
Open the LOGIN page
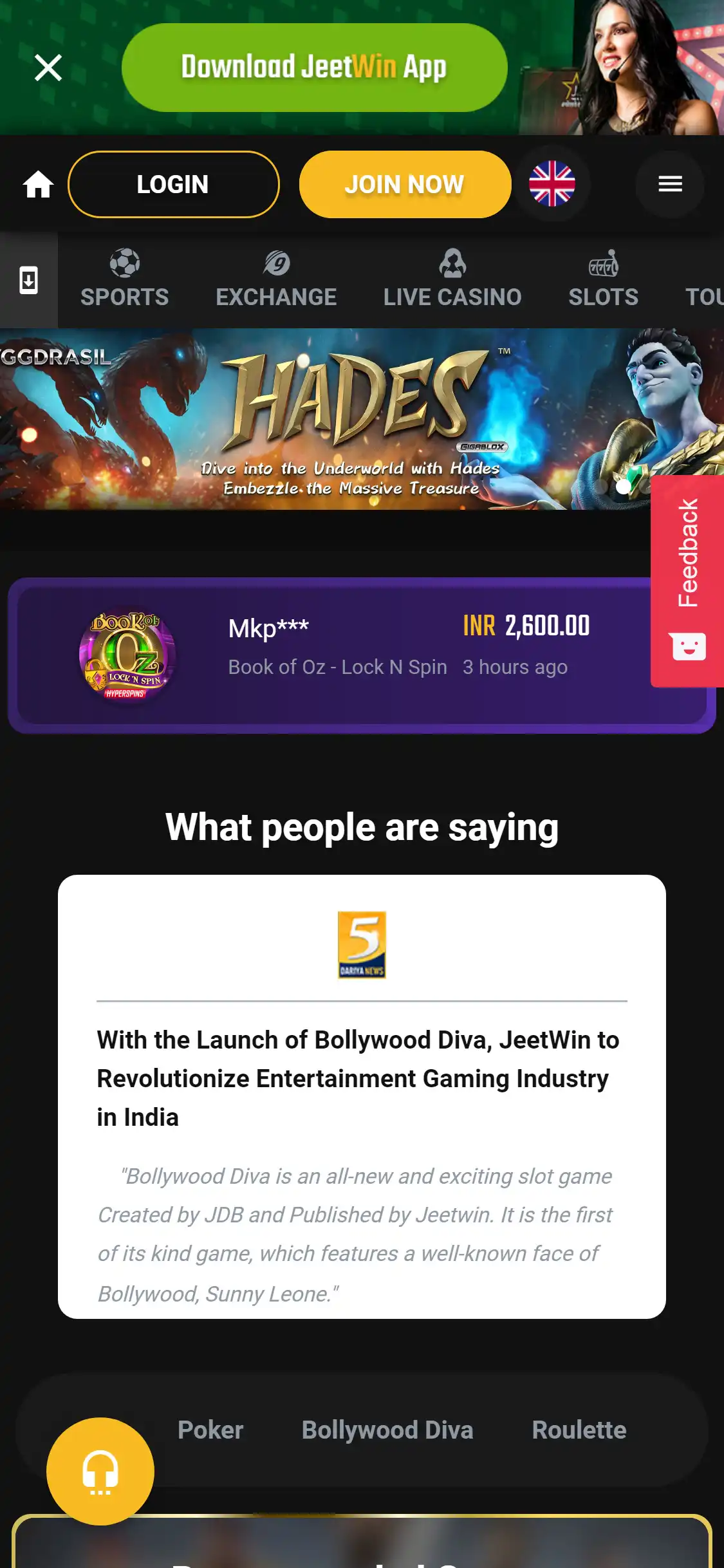[x=173, y=185]
